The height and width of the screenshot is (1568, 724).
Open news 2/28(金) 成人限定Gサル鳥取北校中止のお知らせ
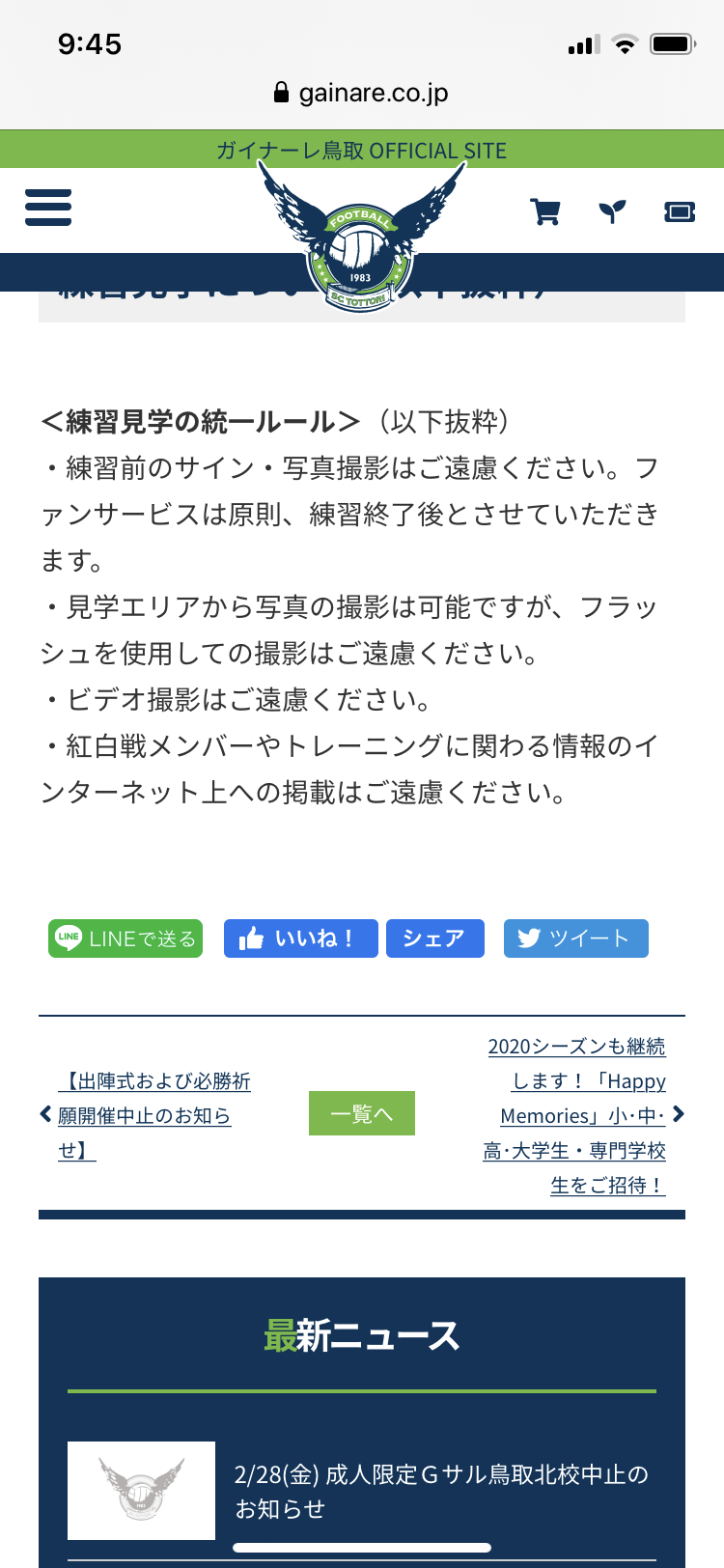tap(441, 1491)
